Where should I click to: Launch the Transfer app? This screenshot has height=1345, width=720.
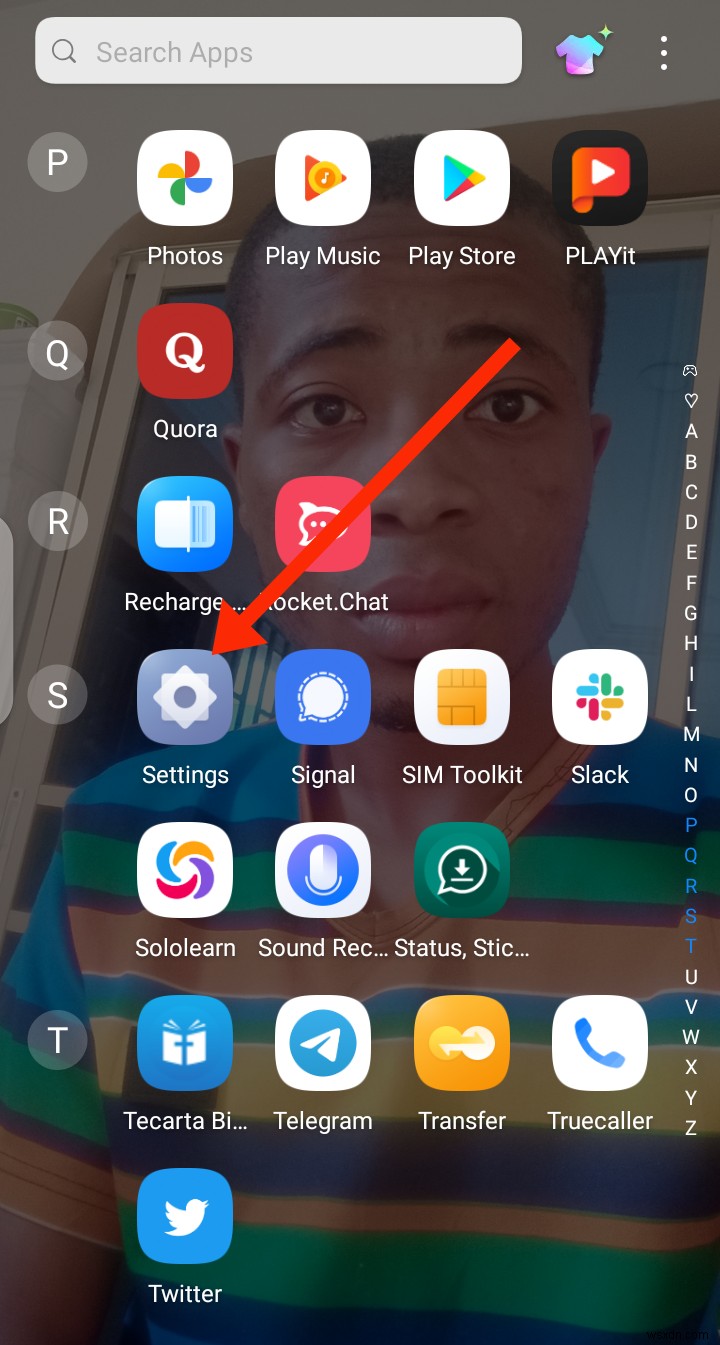coord(461,1043)
